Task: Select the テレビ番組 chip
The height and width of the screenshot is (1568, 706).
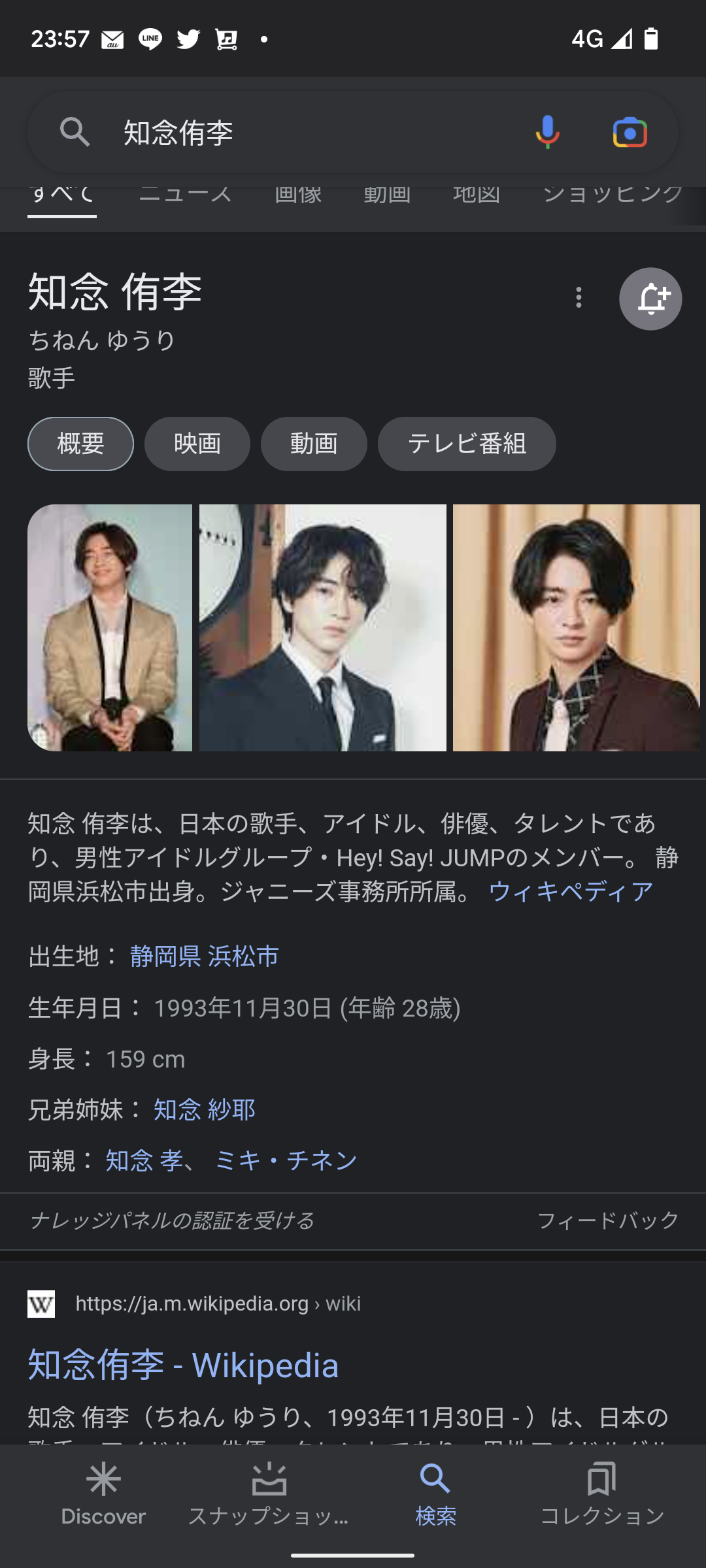Action: tap(467, 444)
